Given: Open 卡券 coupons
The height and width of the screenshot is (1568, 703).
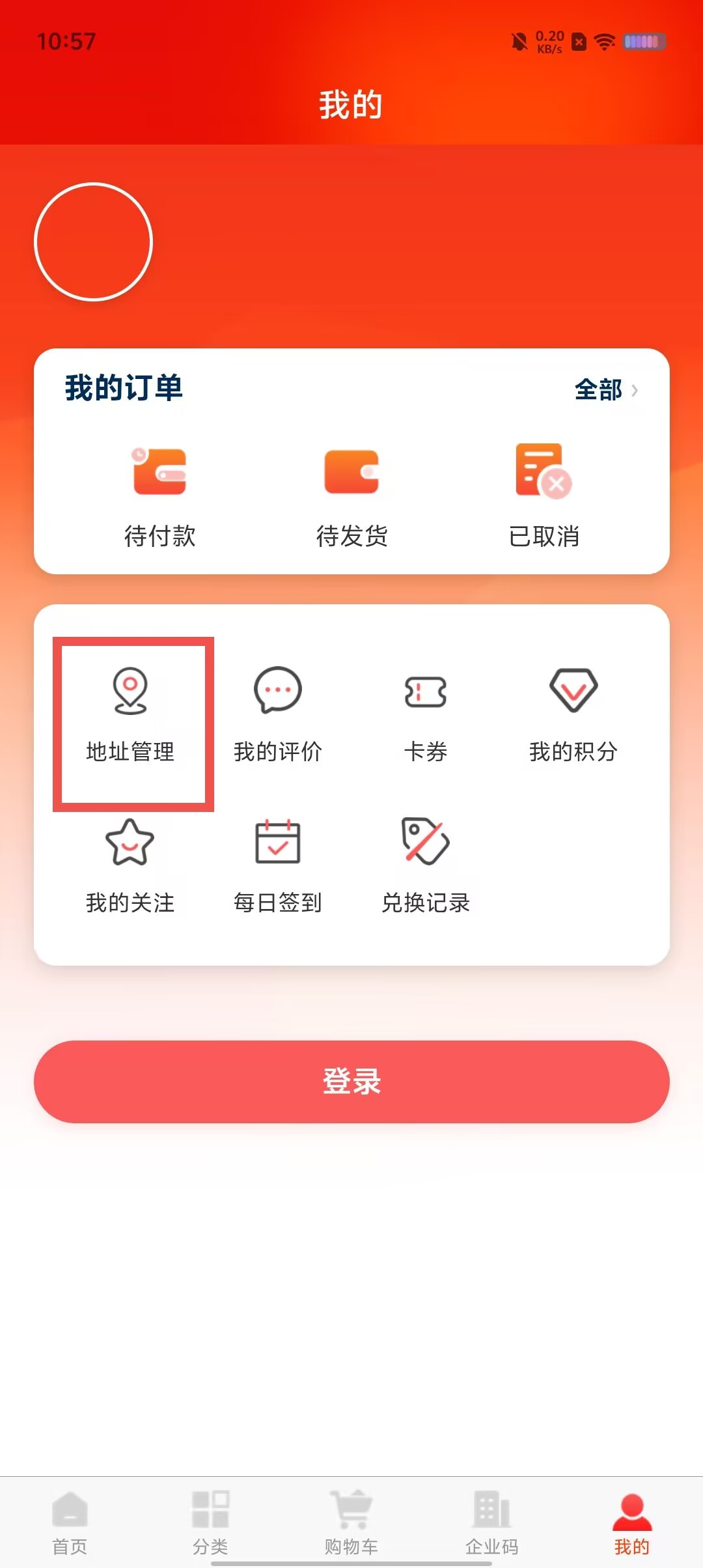Looking at the screenshot, I should 426,715.
